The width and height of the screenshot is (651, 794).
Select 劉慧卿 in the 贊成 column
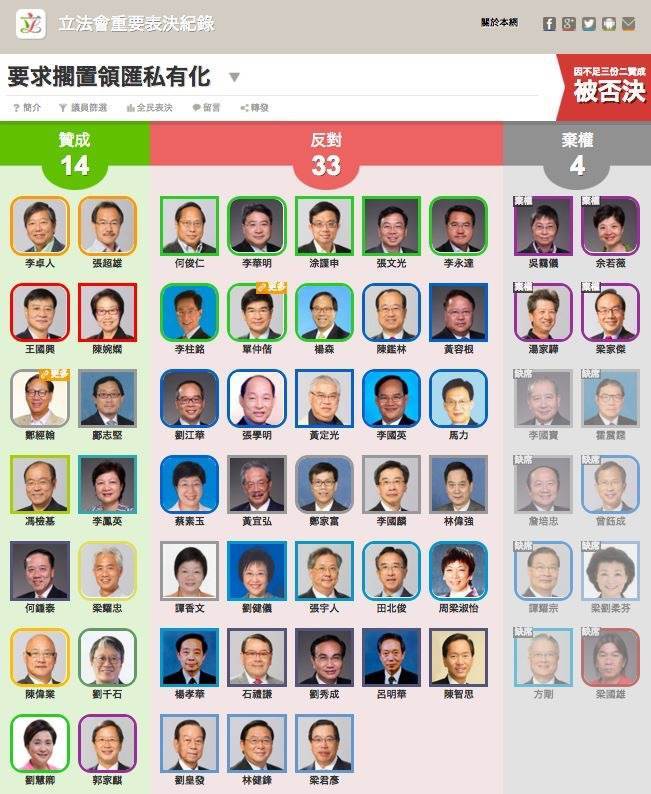pos(40,743)
